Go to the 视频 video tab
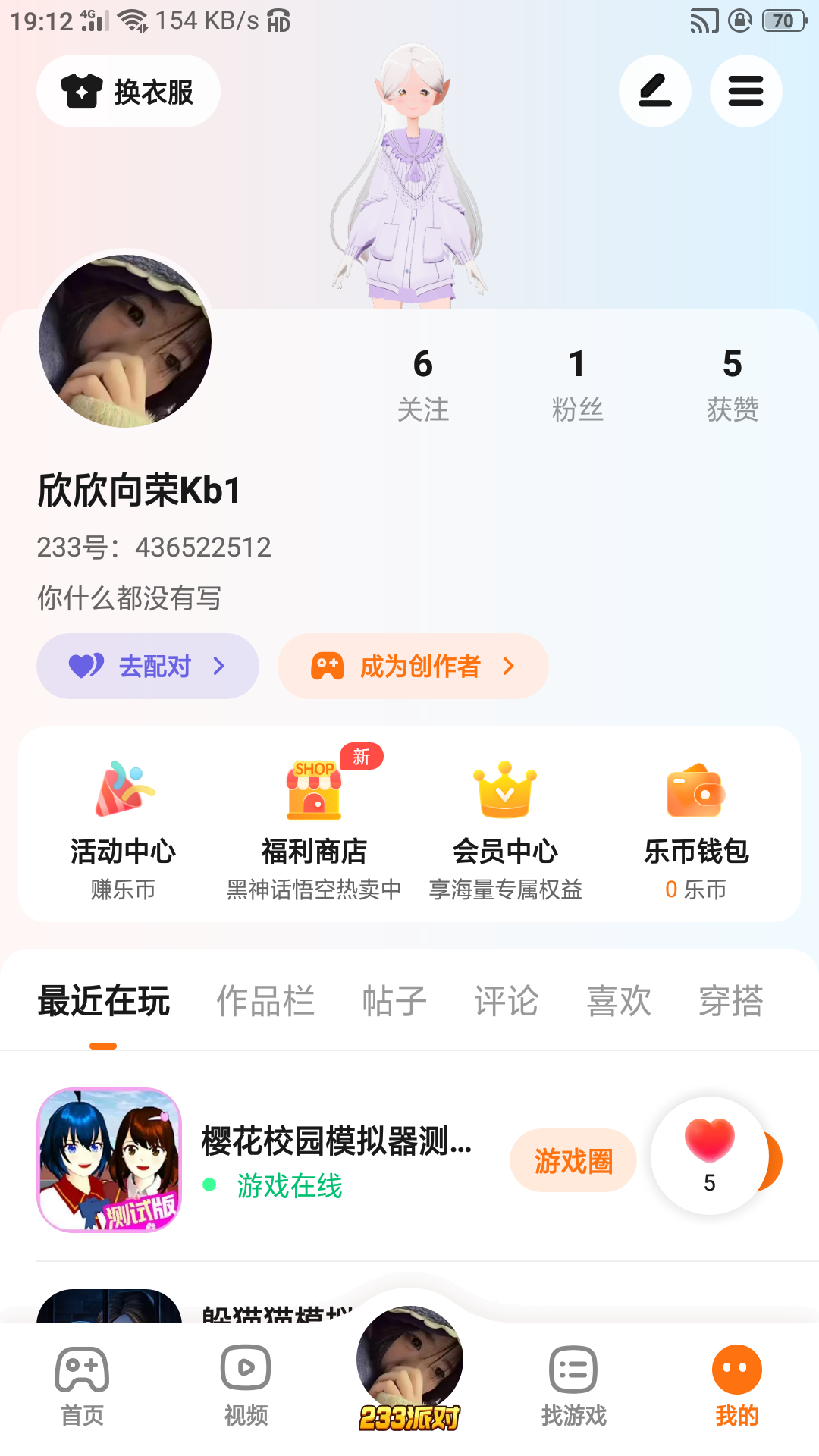Viewport: 819px width, 1456px height. pyautogui.click(x=246, y=1385)
